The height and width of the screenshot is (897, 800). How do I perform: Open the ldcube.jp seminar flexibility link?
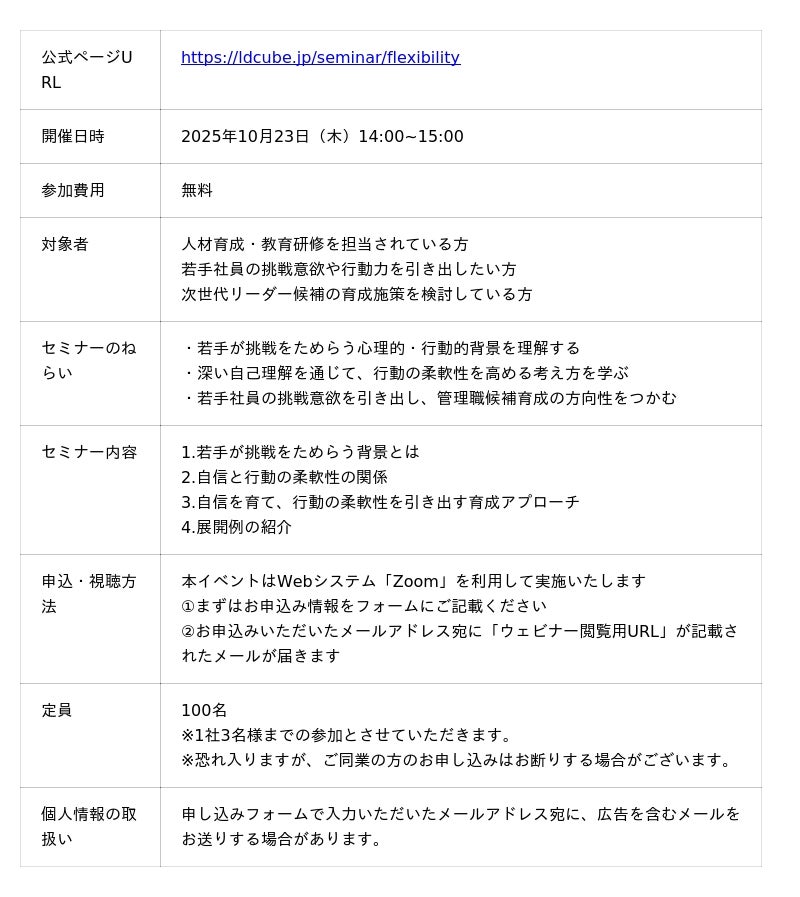[x=320, y=58]
